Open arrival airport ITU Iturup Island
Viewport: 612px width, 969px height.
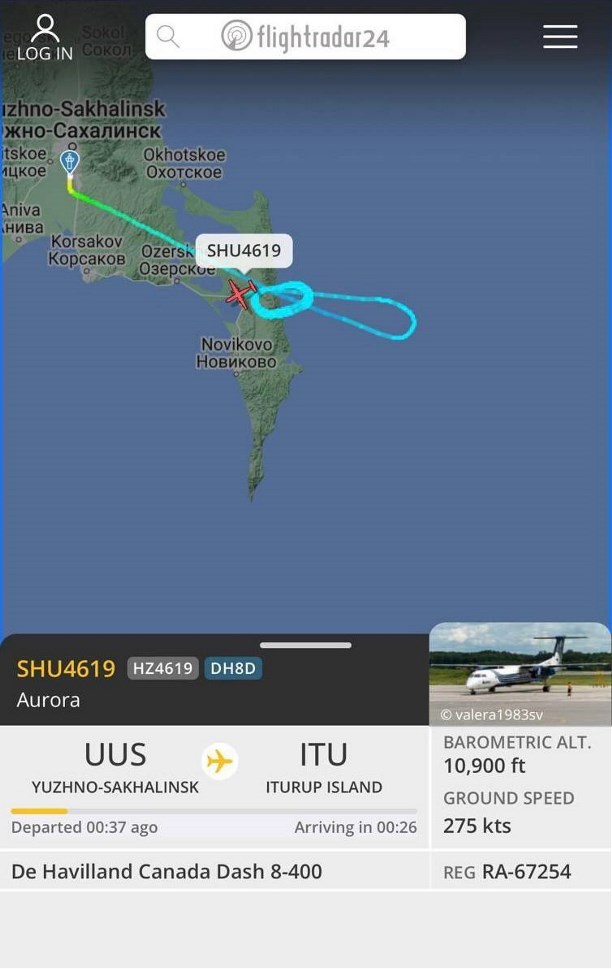tap(323, 766)
